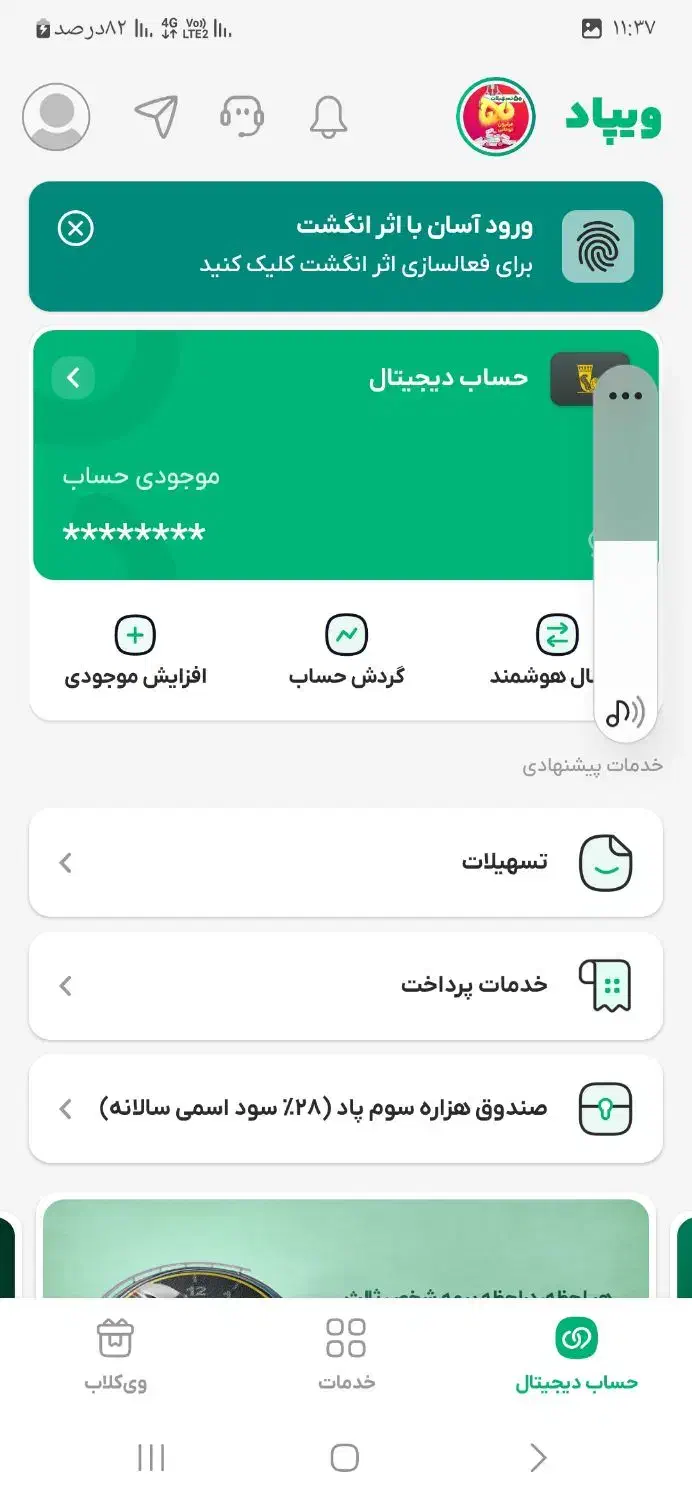692x1500 pixels.
Task: Switch to the وی‌کلاب tab
Action: tap(115, 1355)
